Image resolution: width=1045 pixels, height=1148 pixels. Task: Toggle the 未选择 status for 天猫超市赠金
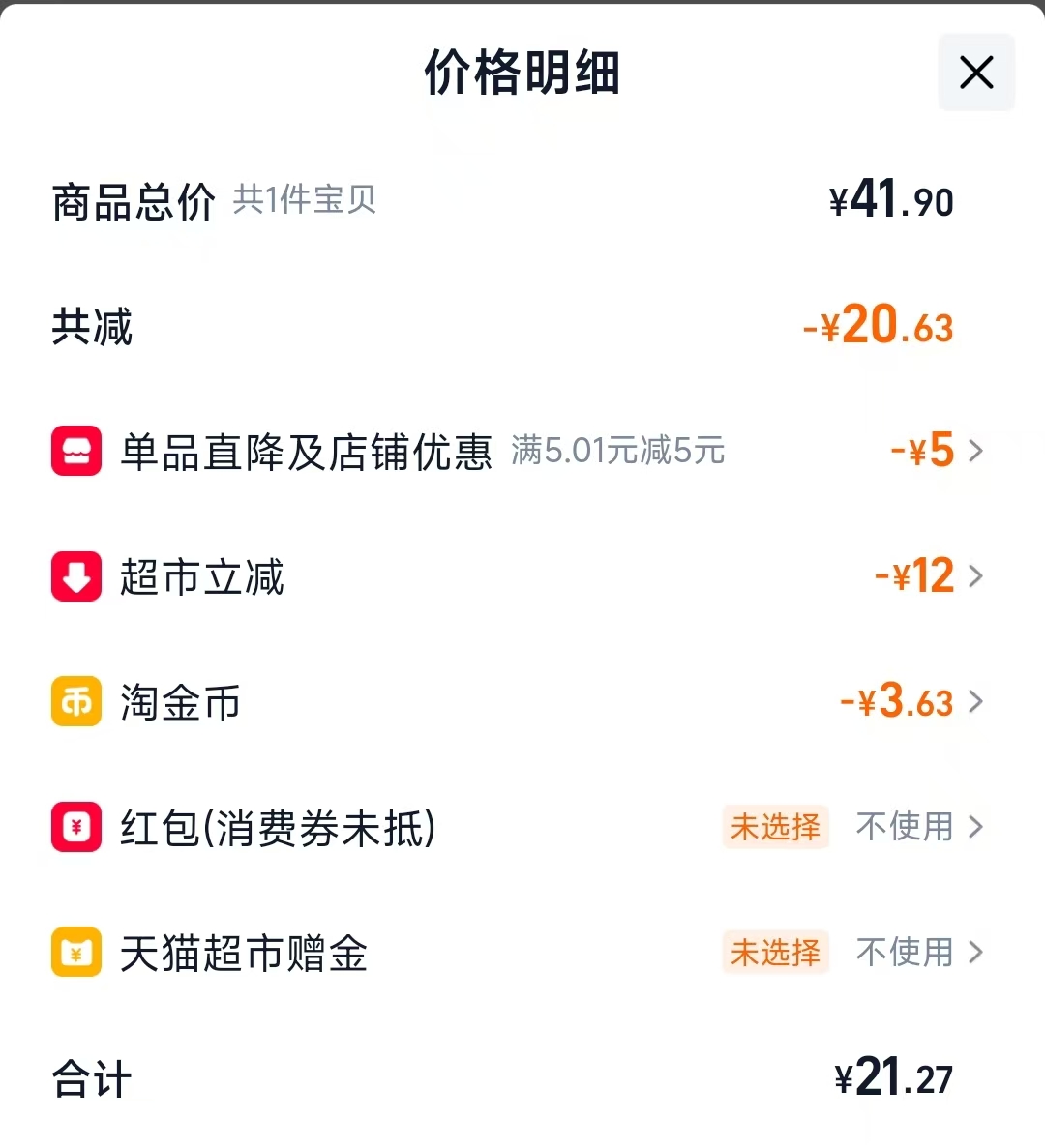(x=775, y=953)
